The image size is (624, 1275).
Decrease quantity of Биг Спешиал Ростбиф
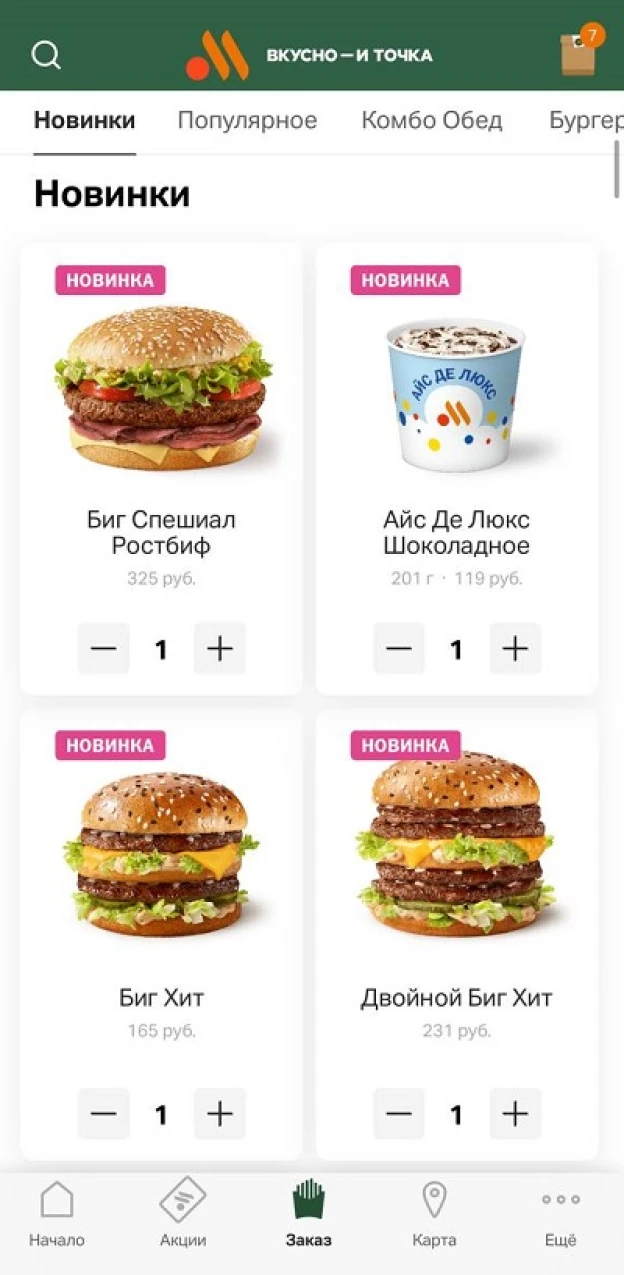(x=104, y=649)
